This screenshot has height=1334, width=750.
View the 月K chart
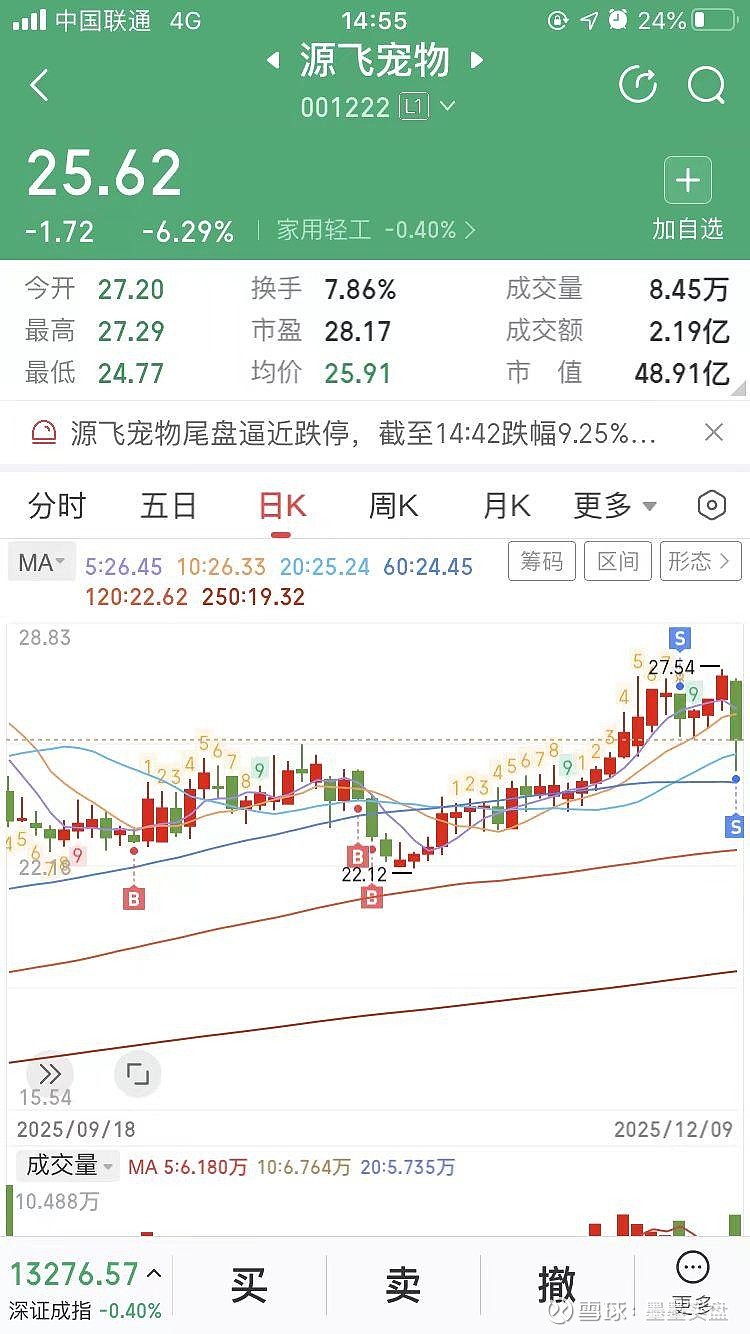pos(507,506)
